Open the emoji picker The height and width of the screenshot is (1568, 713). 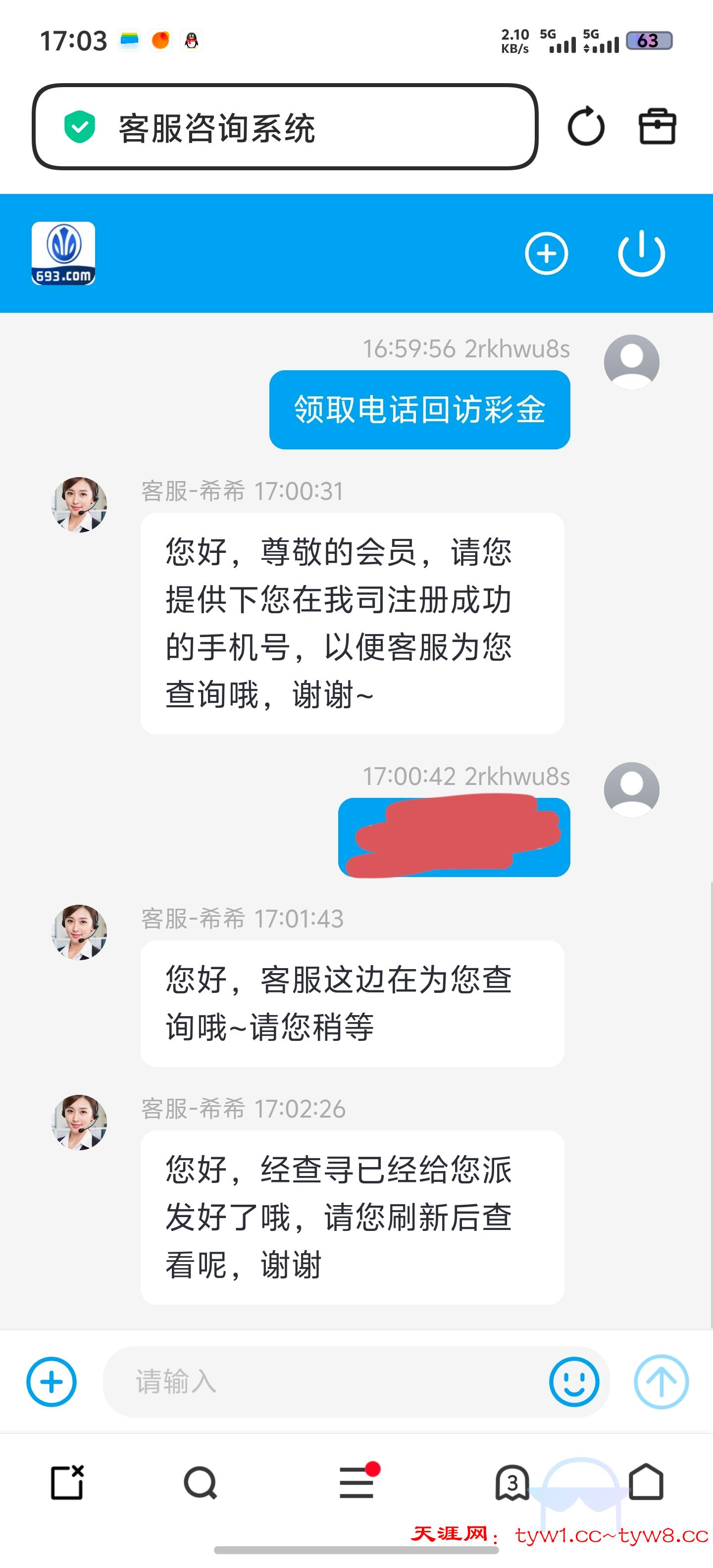coord(573,1382)
